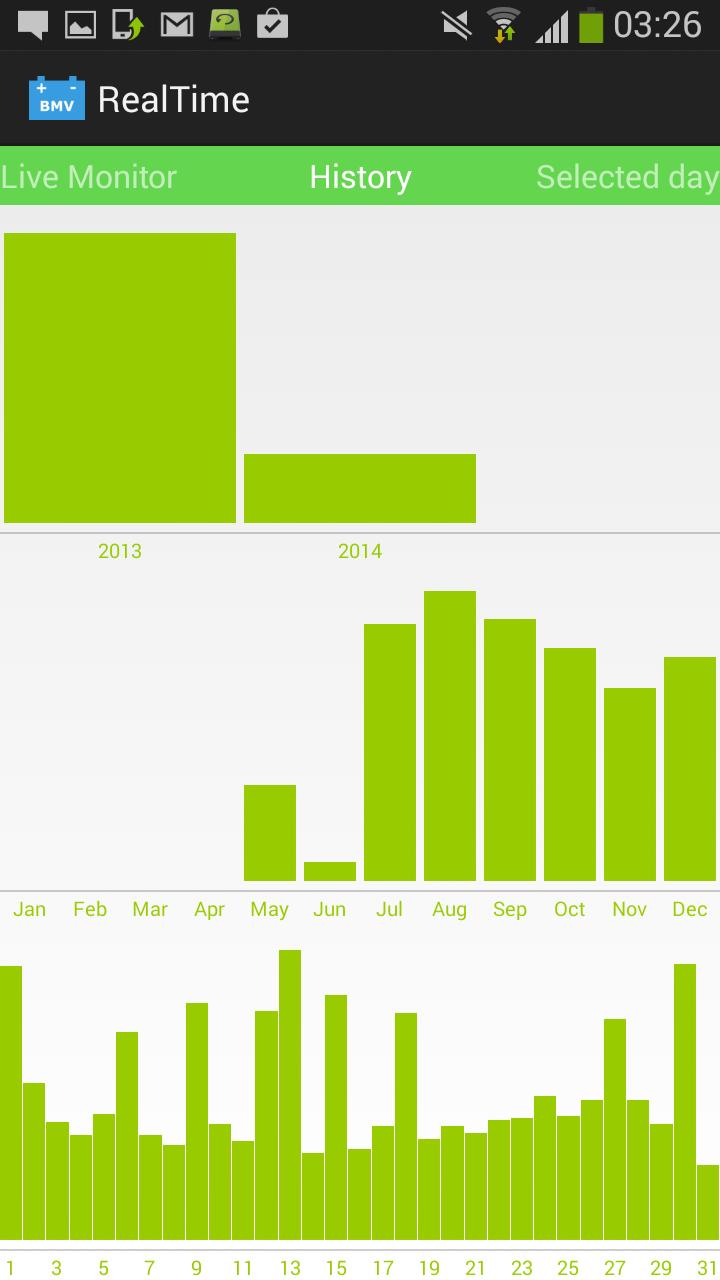Choose the May month bar
720x1280 pixels.
[x=270, y=833]
